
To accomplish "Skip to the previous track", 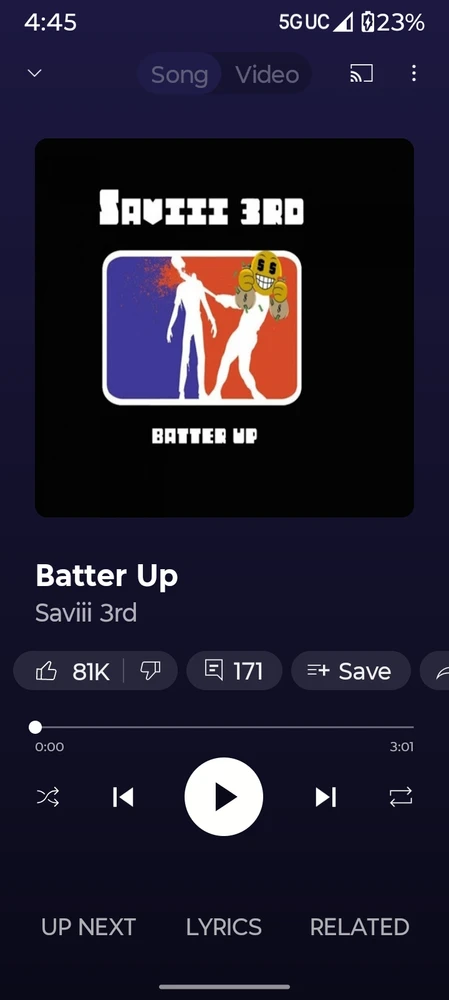I will pyautogui.click(x=122, y=797).
